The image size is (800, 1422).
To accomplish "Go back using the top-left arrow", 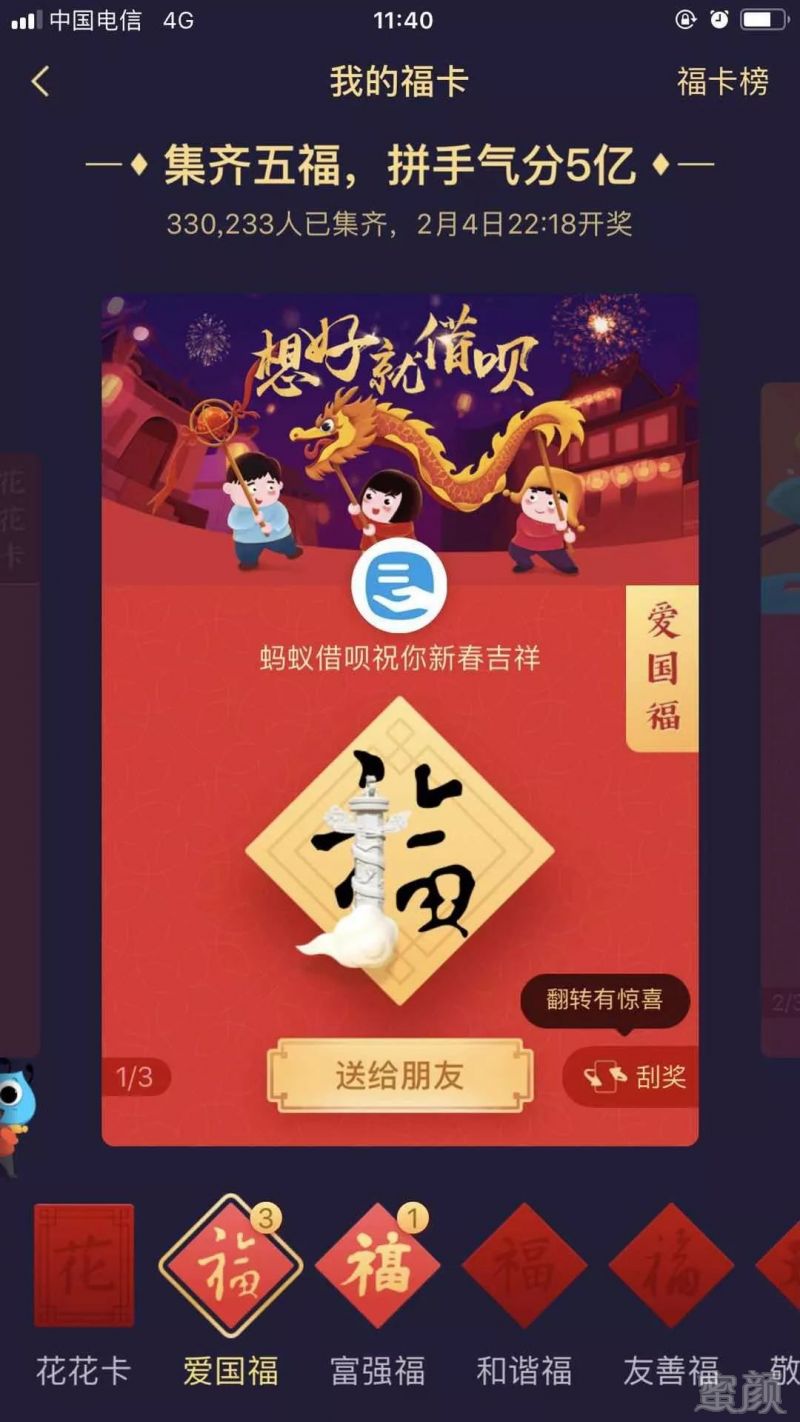I will pos(40,82).
